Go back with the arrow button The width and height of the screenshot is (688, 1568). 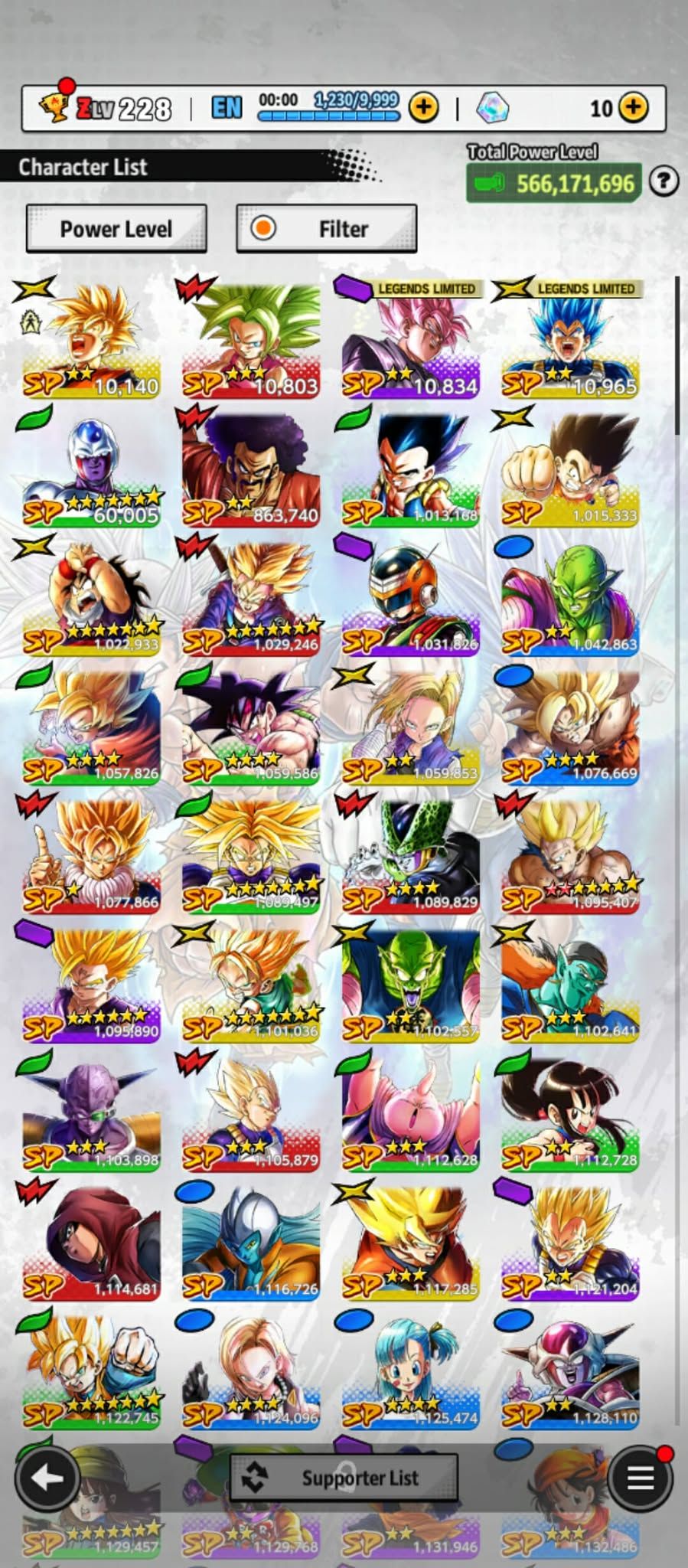[47, 1477]
